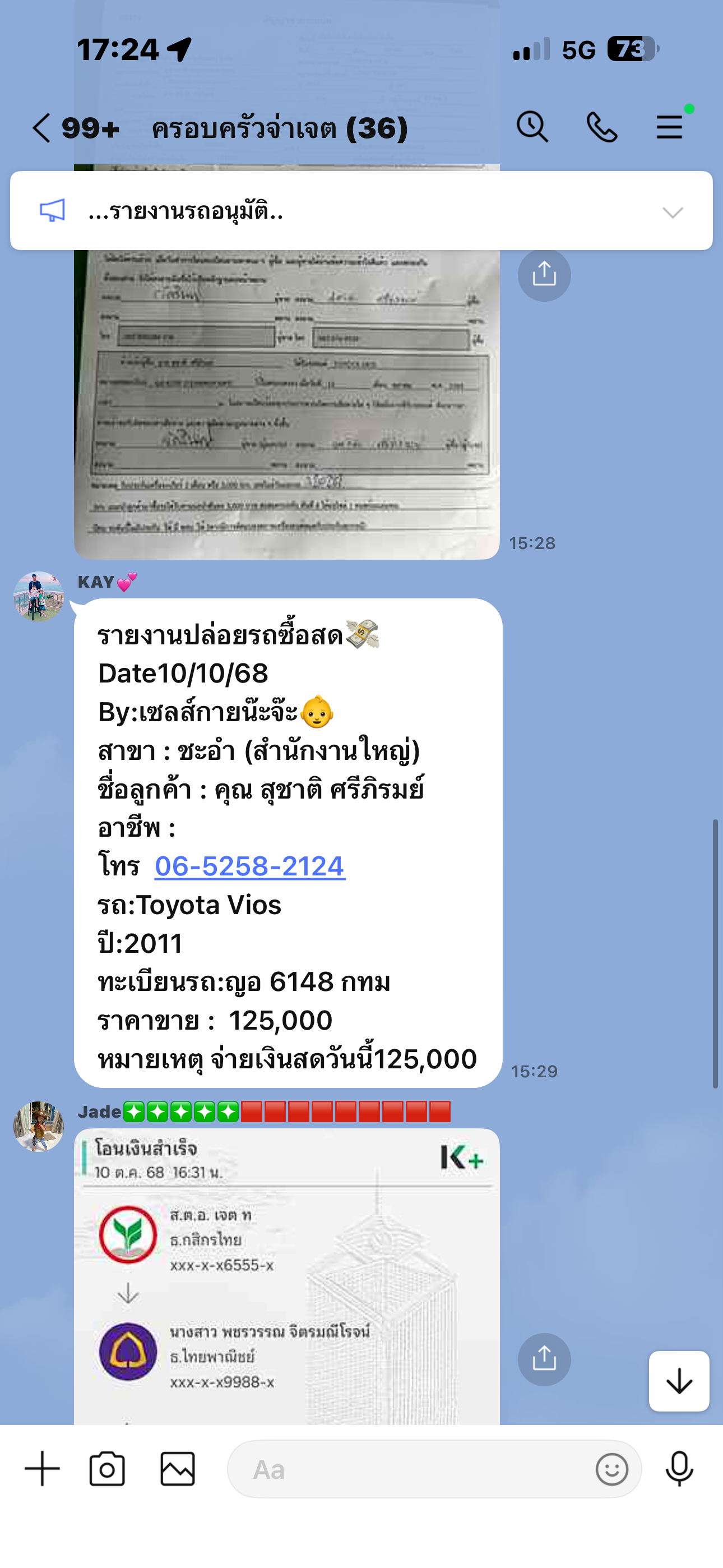This screenshot has height=1568, width=723.
Task: Open the camera to take a photo
Action: coord(107,1469)
